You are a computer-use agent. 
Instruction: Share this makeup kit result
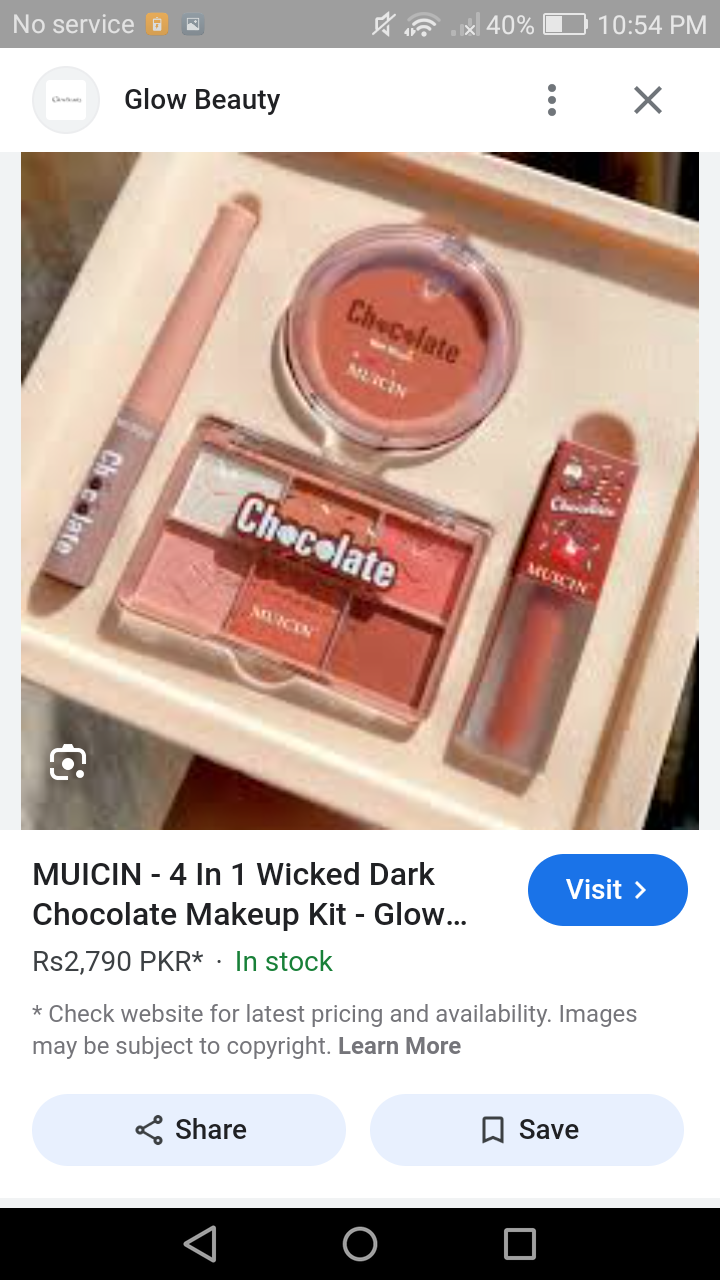point(189,1130)
